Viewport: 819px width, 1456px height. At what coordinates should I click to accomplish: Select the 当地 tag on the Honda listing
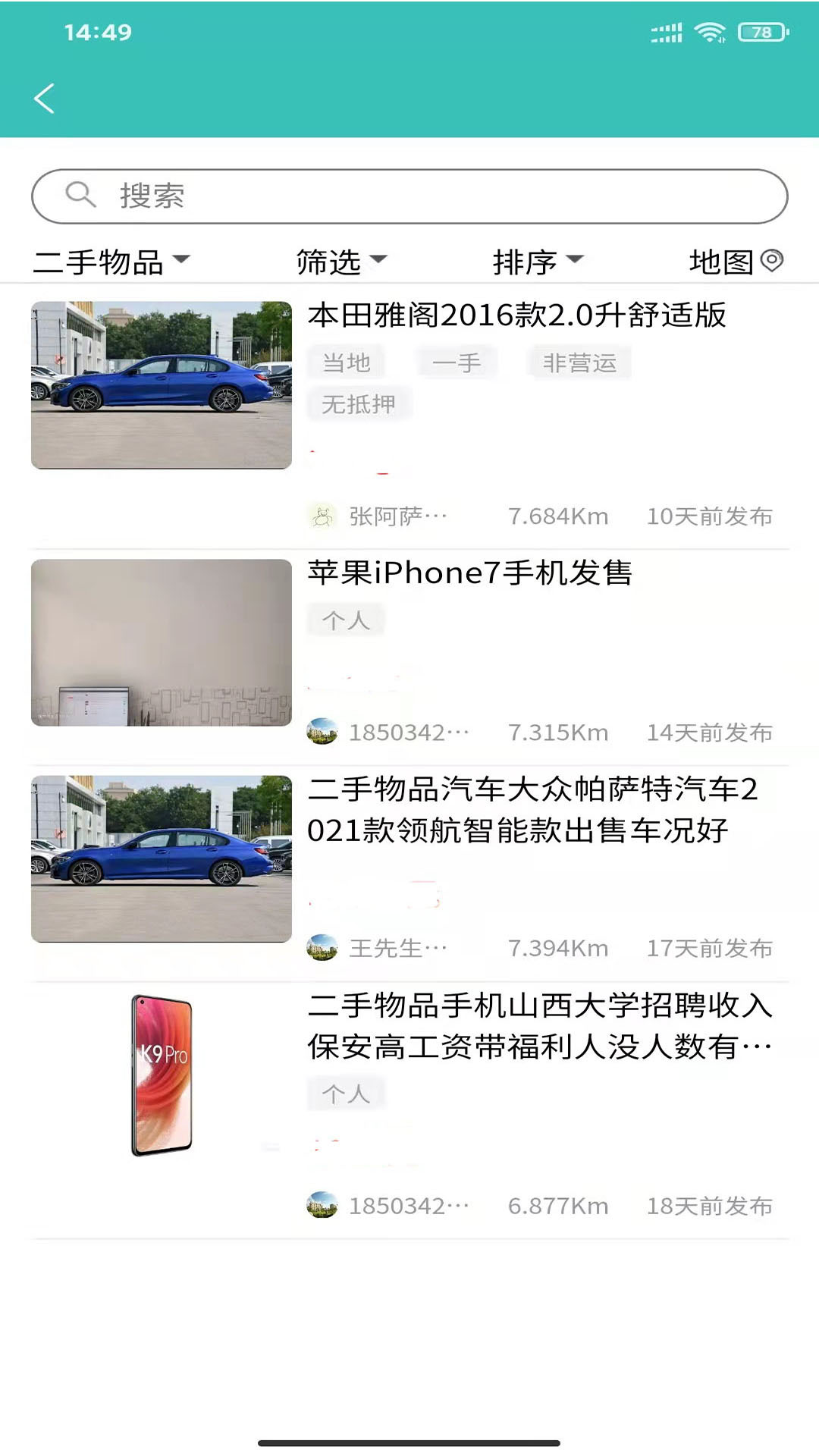347,362
